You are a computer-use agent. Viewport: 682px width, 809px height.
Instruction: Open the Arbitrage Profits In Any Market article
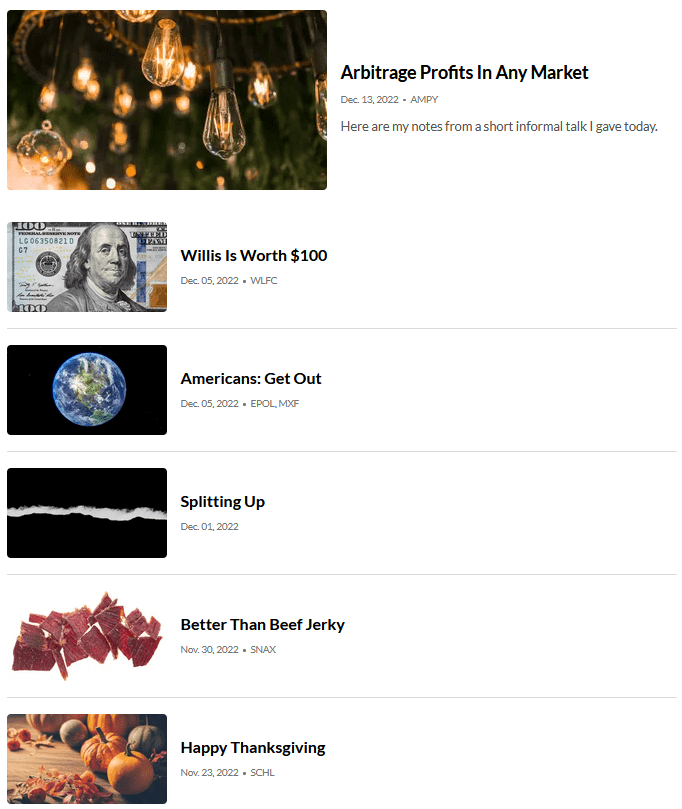tap(464, 73)
